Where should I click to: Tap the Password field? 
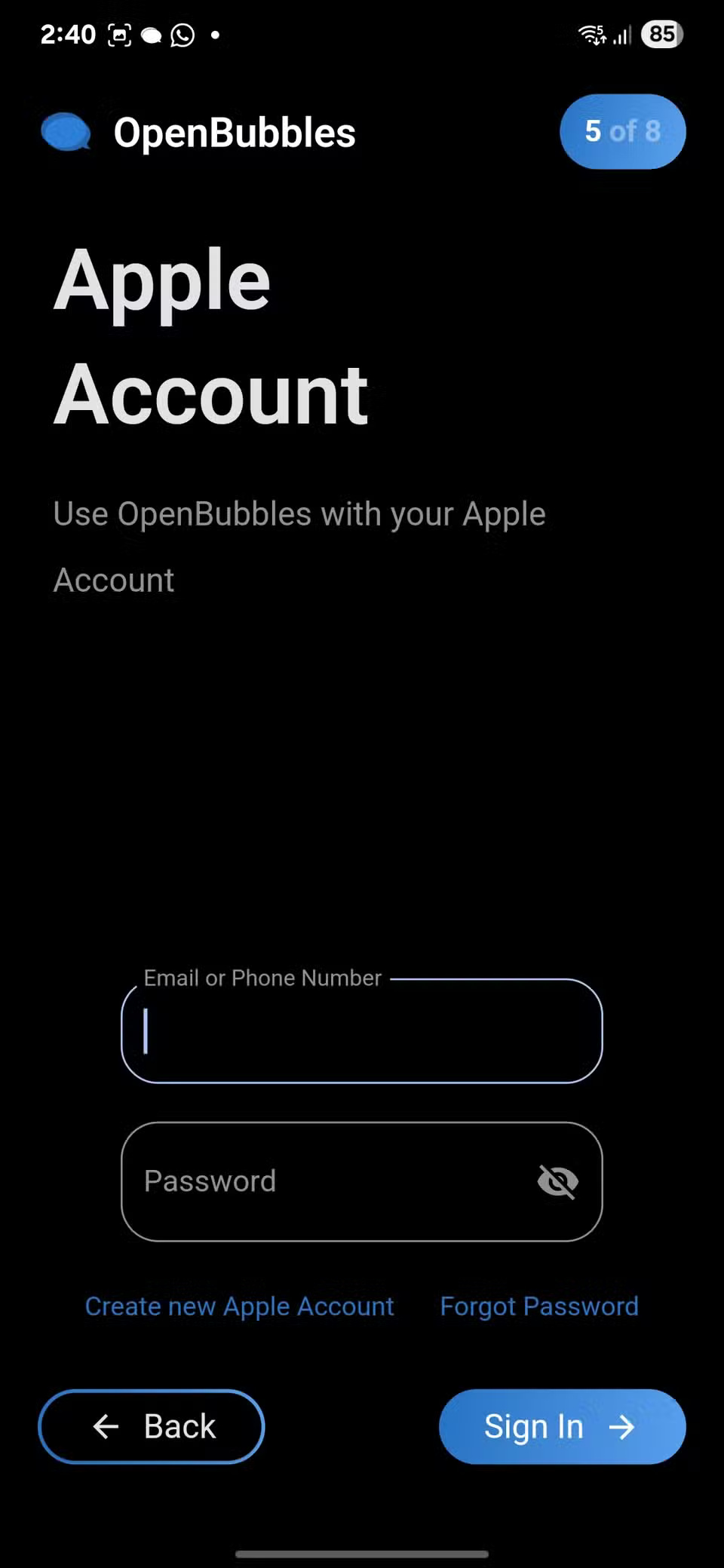point(324,1181)
